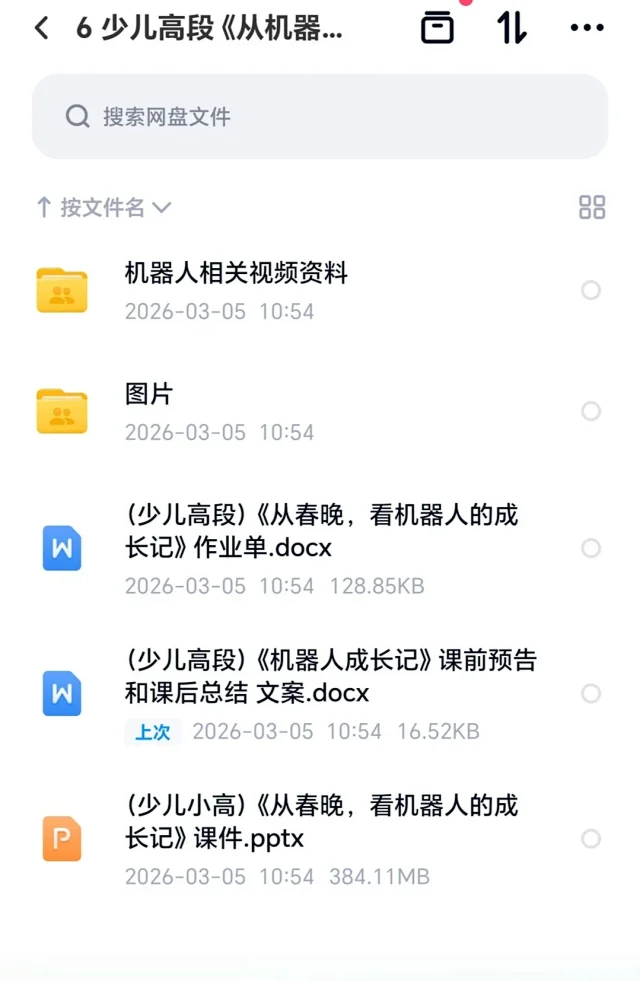Screen dimensions: 640x981
Task: Open the box icon in the top bar
Action: (x=437, y=28)
